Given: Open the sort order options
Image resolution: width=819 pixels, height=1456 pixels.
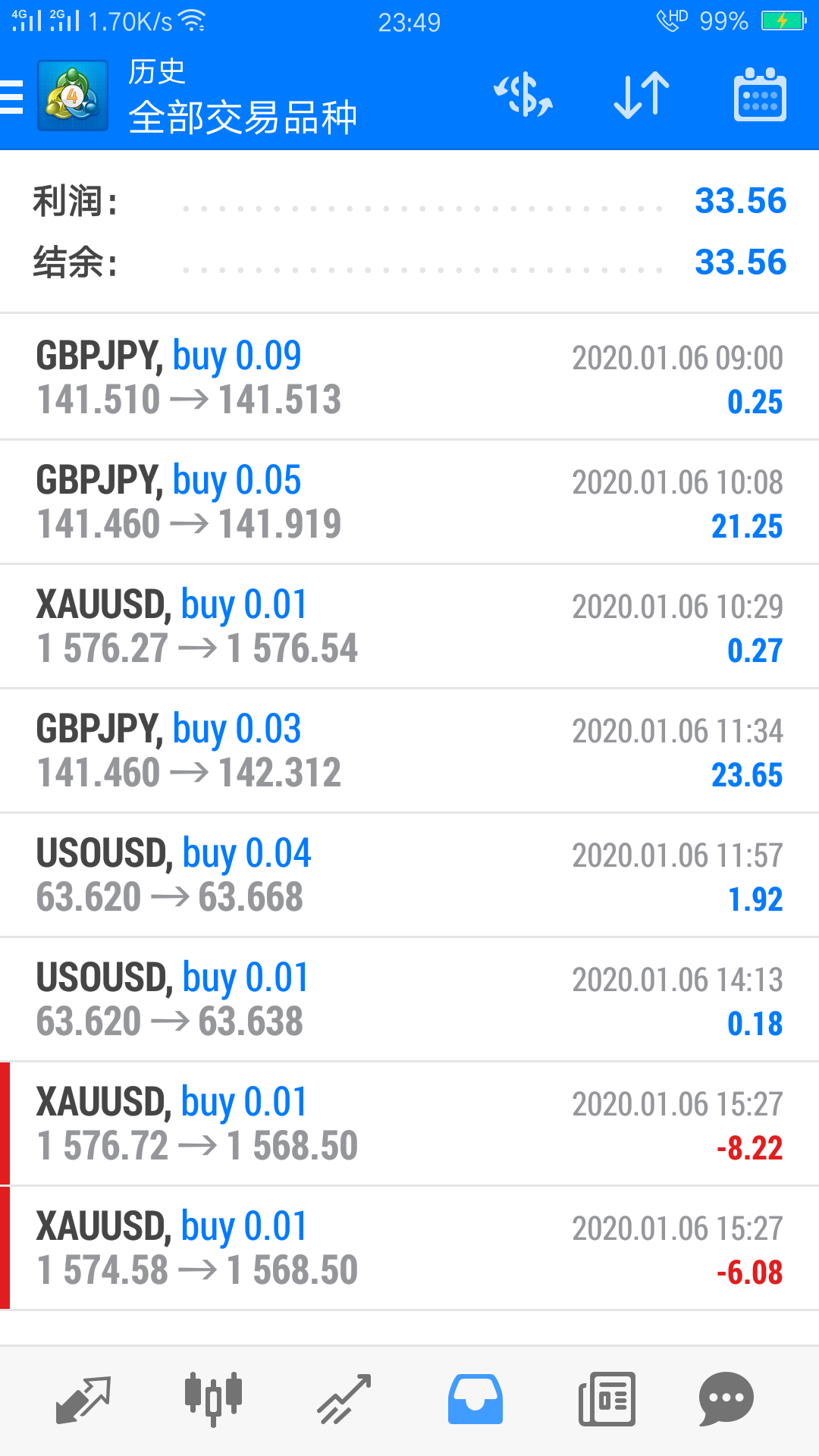Looking at the screenshot, I should pyautogui.click(x=641, y=96).
